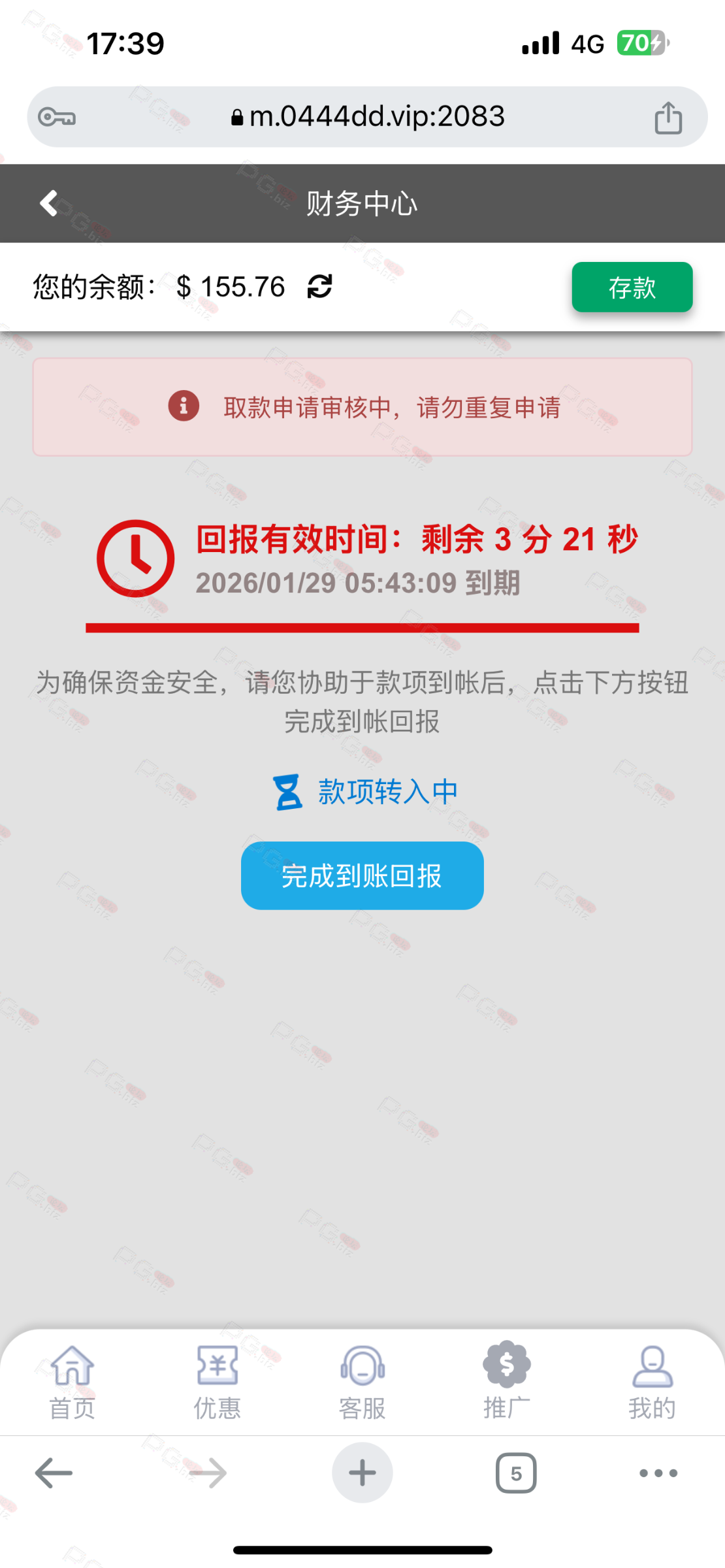Share this page from the address bar

[668, 118]
